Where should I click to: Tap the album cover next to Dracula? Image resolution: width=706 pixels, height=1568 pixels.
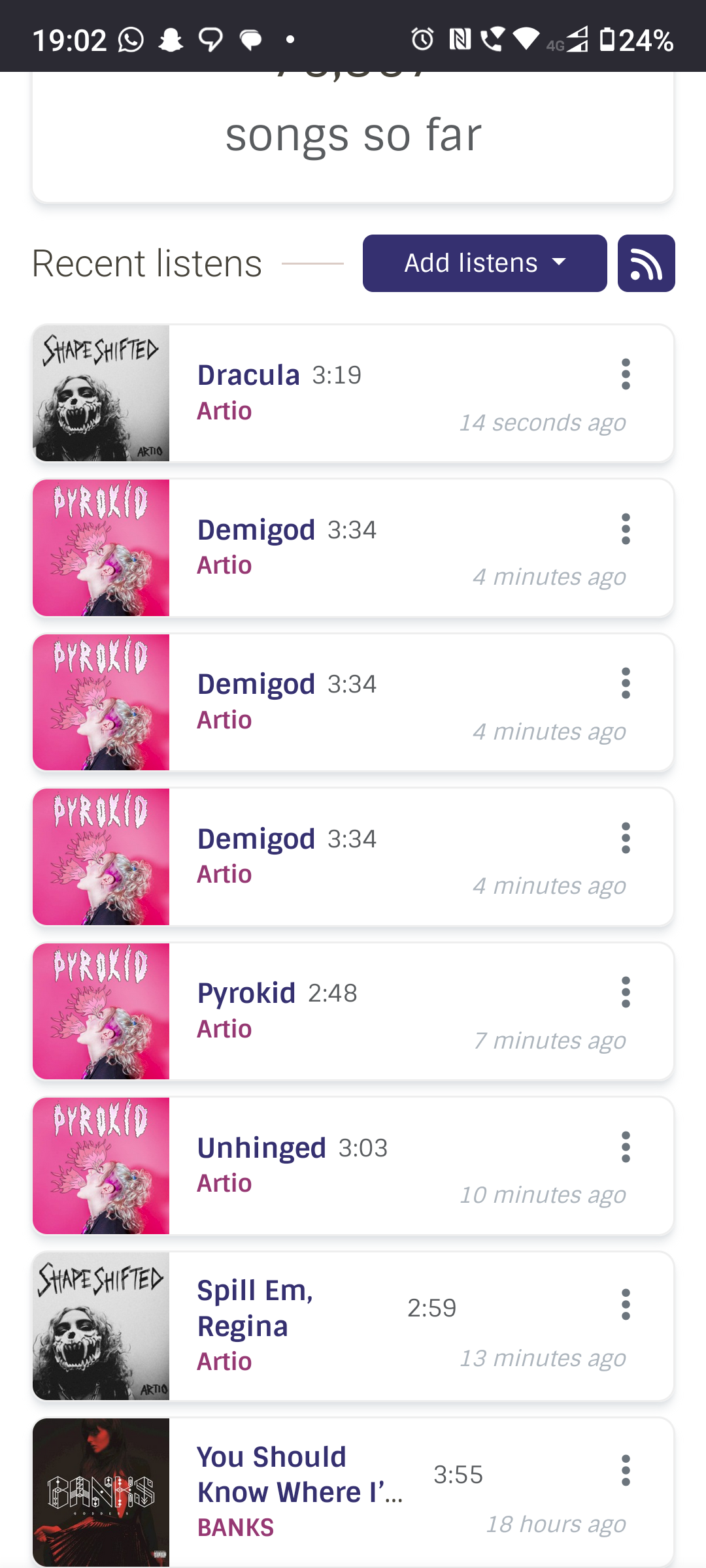click(x=101, y=393)
